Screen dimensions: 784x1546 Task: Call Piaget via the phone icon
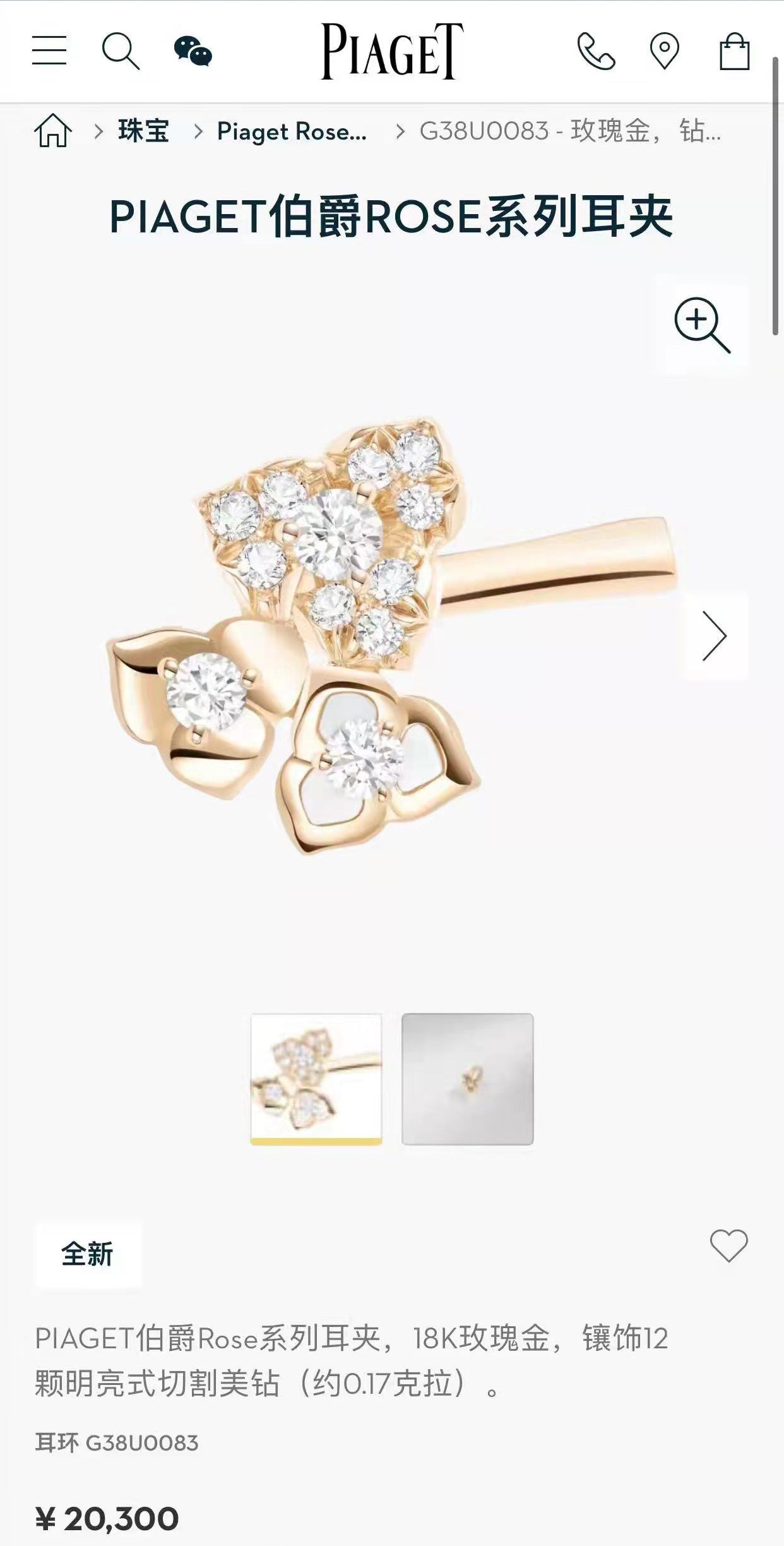pos(596,51)
